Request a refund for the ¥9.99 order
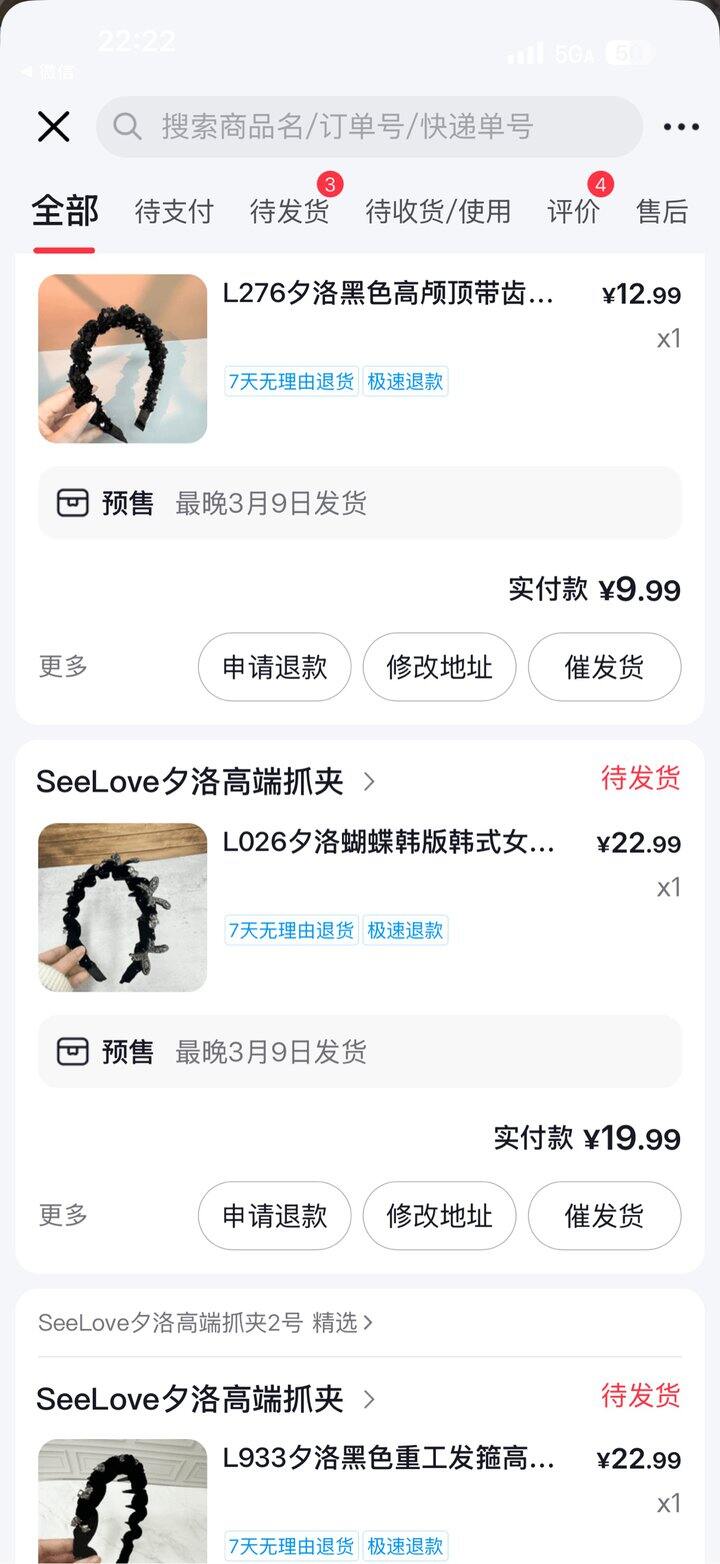This screenshot has height=1564, width=720. click(275, 667)
